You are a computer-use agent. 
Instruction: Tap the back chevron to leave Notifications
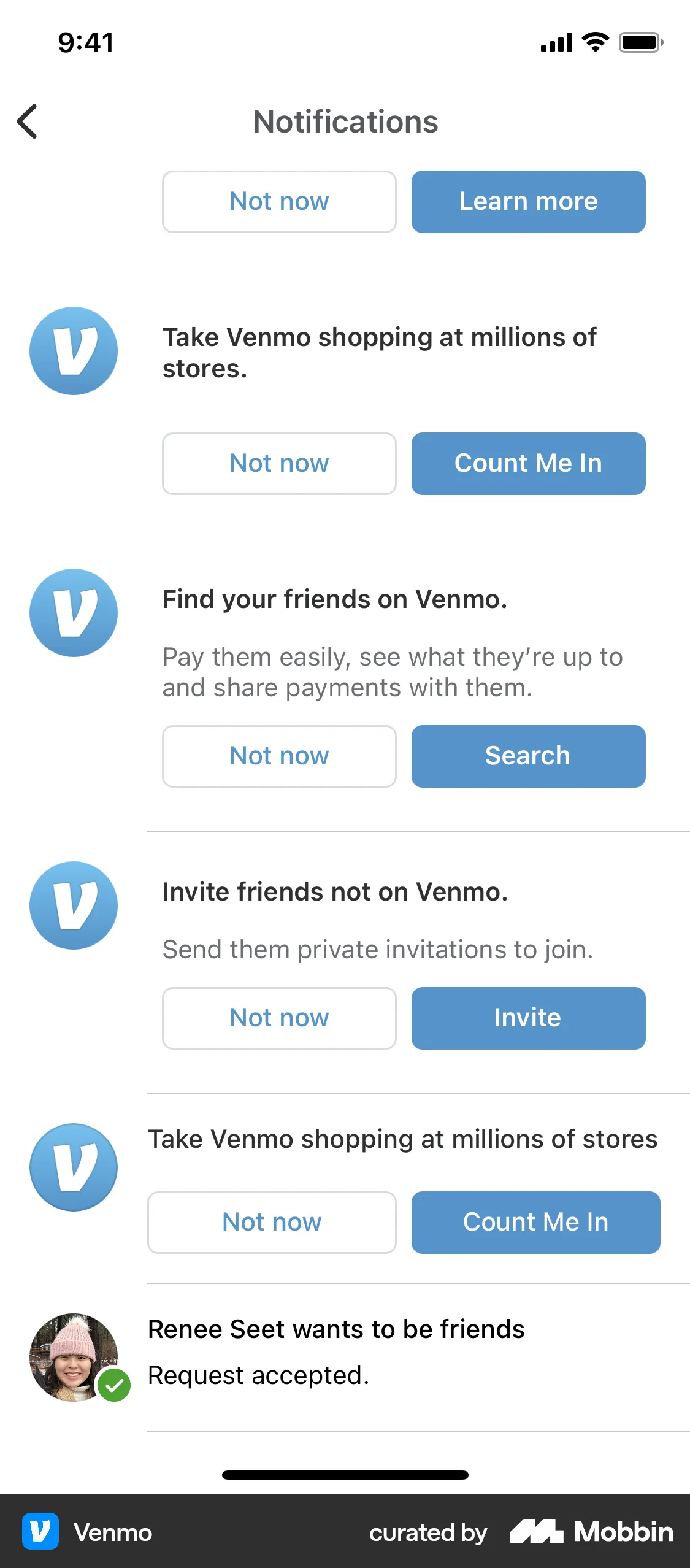[x=28, y=121]
